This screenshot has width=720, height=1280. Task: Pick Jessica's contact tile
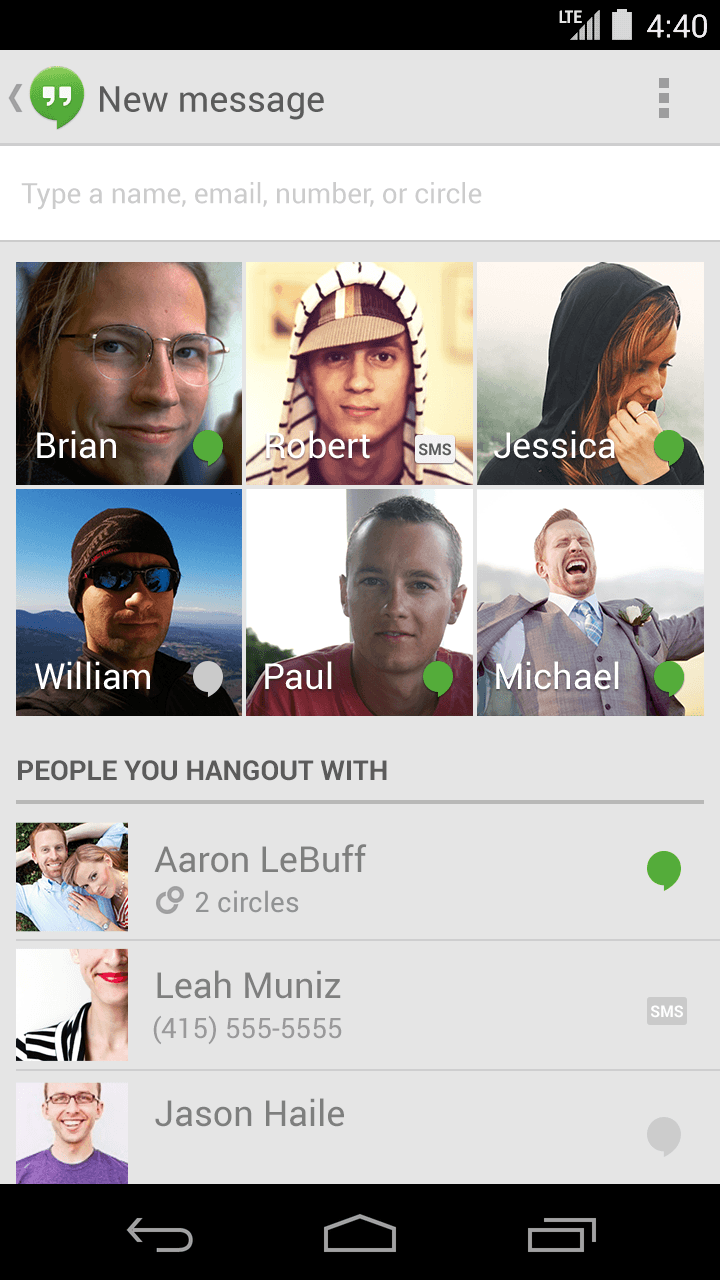point(590,373)
